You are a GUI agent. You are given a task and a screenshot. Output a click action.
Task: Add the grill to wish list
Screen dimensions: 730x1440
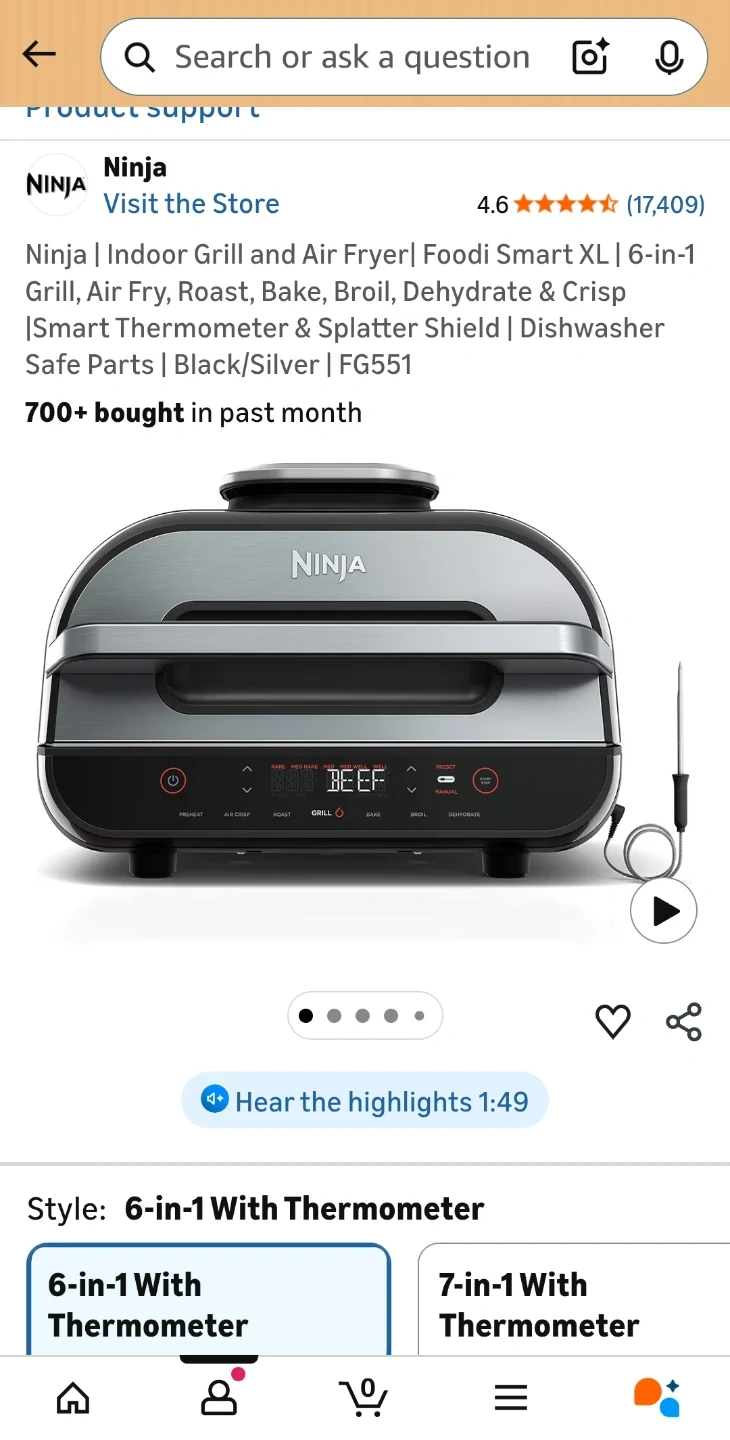(x=613, y=1021)
